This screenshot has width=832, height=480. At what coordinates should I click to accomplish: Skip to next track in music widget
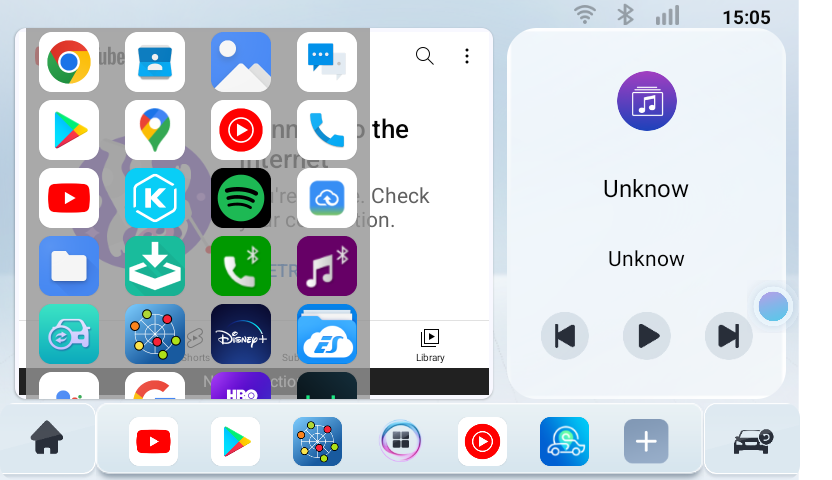(728, 335)
